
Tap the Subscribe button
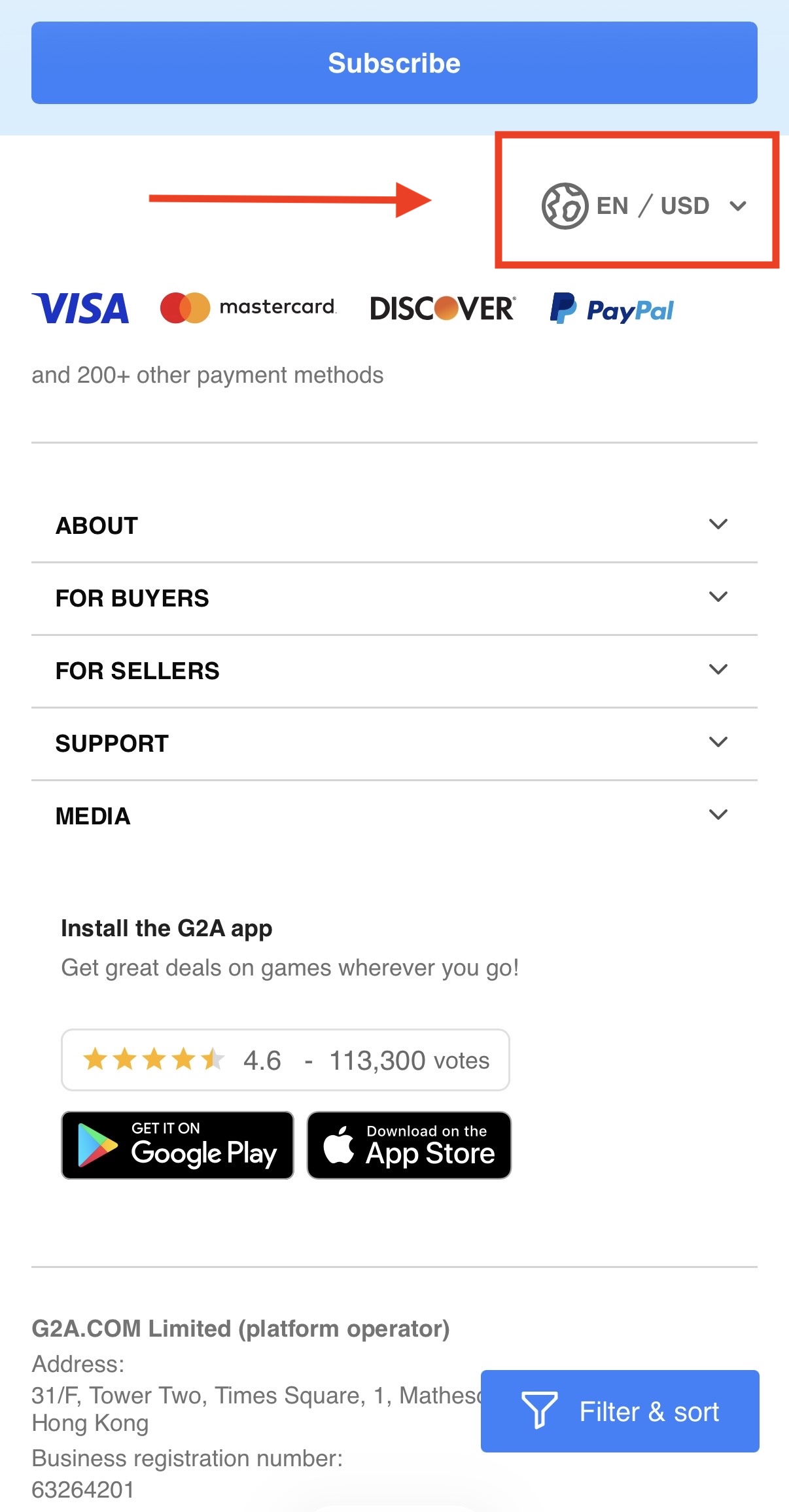[394, 63]
